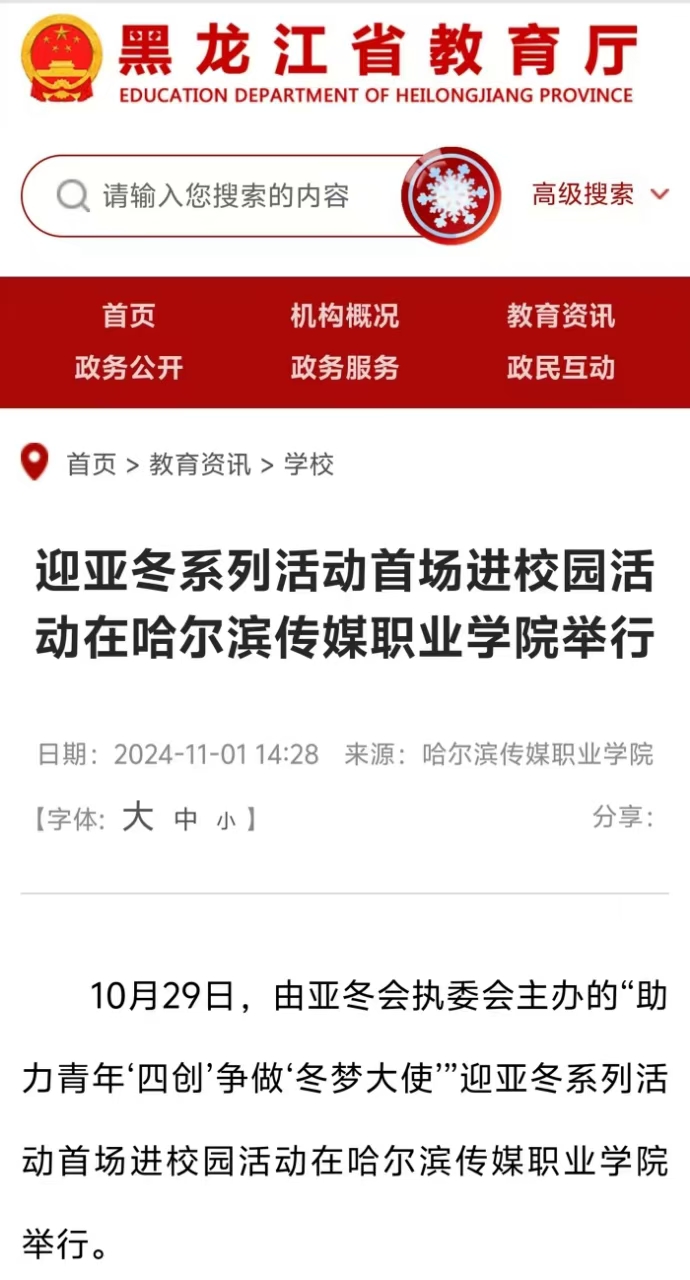Switch to 教育资讯 in the red menu
690x1280 pixels.
(x=560, y=317)
